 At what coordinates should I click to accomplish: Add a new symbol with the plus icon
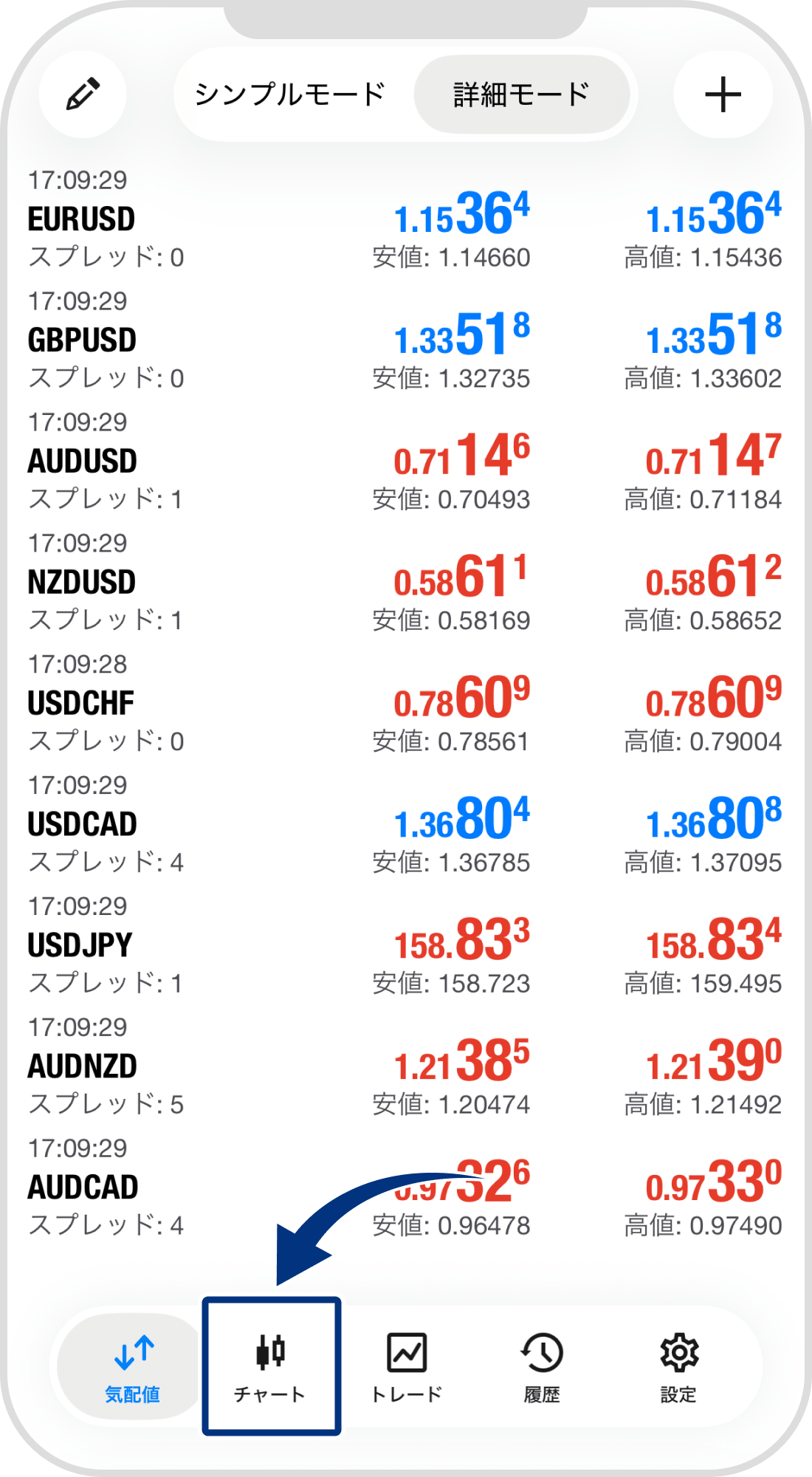click(723, 95)
